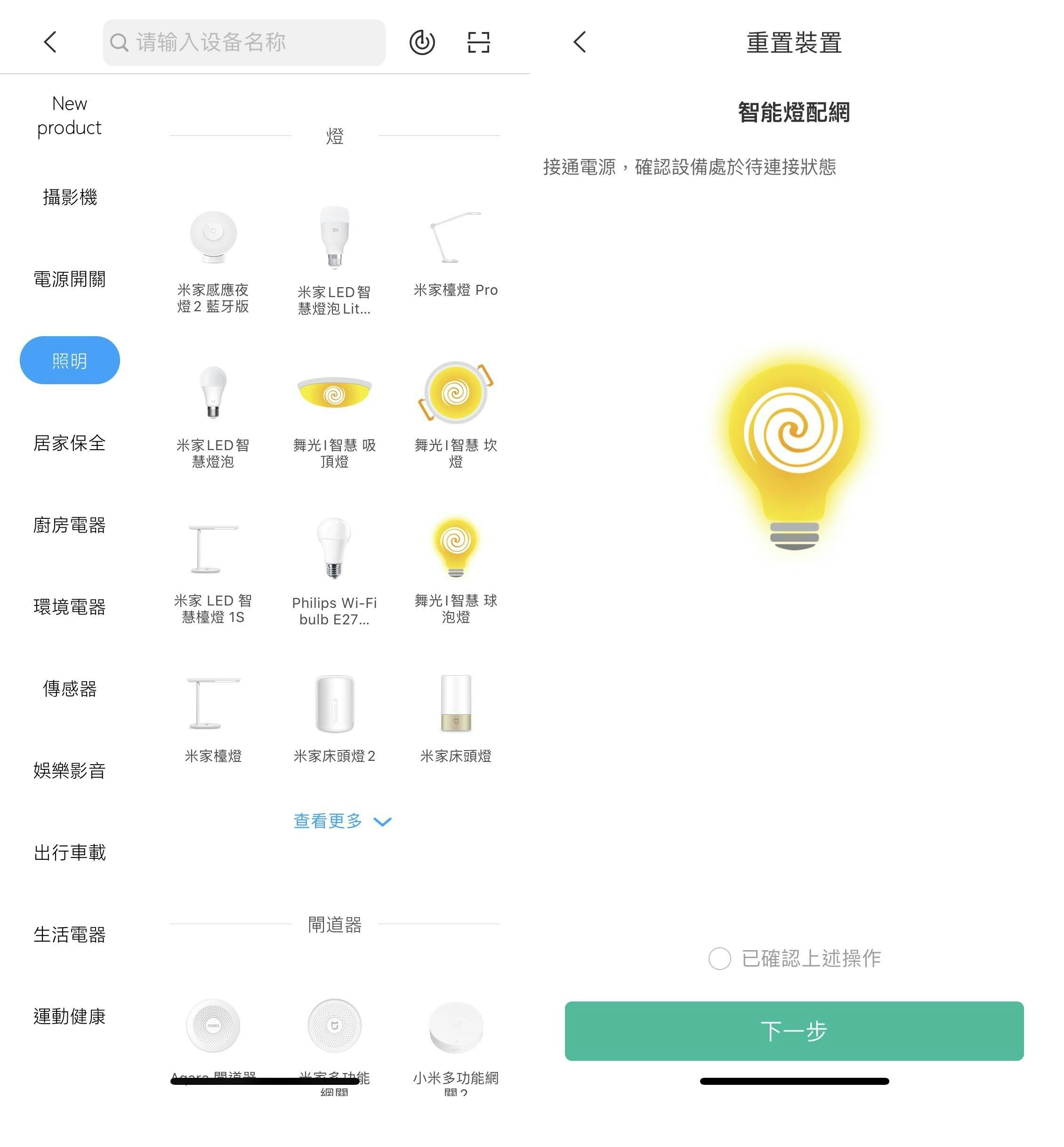Go back from the device list
This screenshot has height=1147, width=1064.
coord(51,42)
